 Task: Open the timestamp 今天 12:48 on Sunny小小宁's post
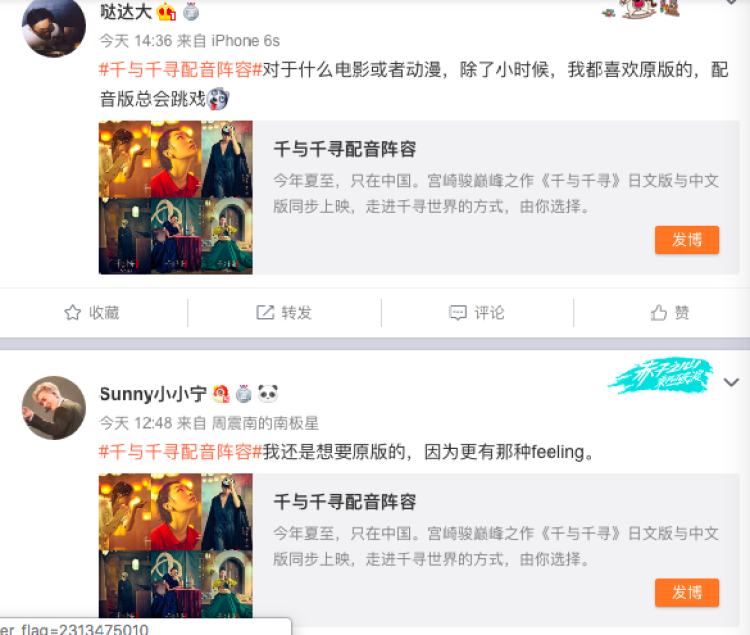(x=135, y=422)
